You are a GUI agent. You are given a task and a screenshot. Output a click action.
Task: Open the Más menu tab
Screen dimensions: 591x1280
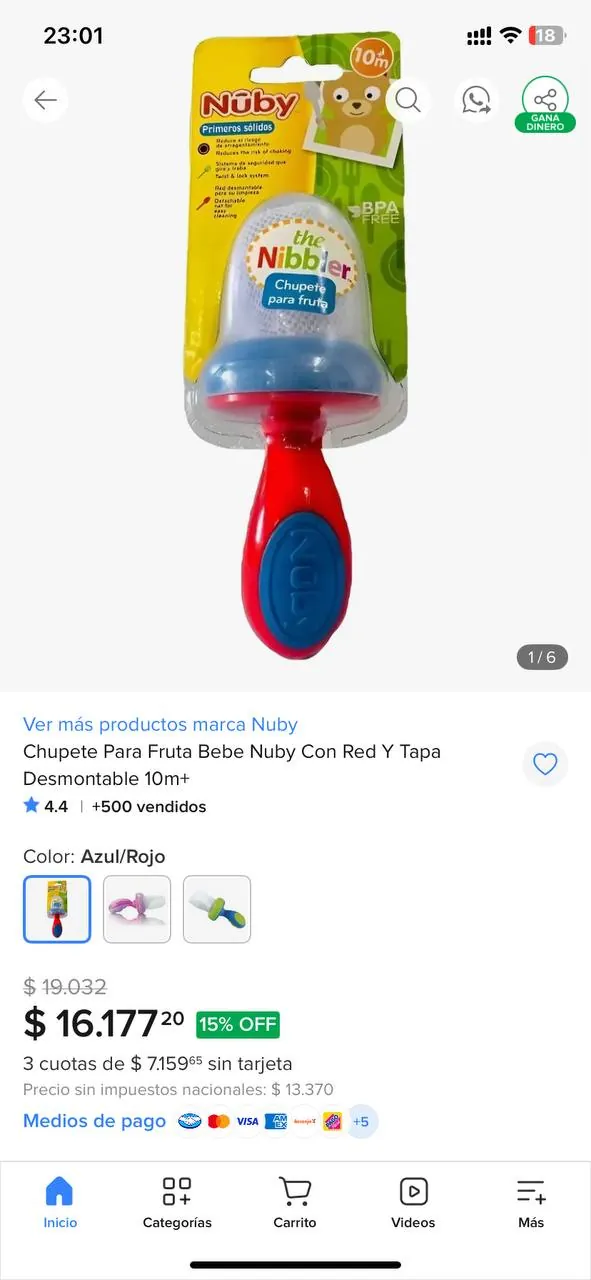pos(531,1203)
